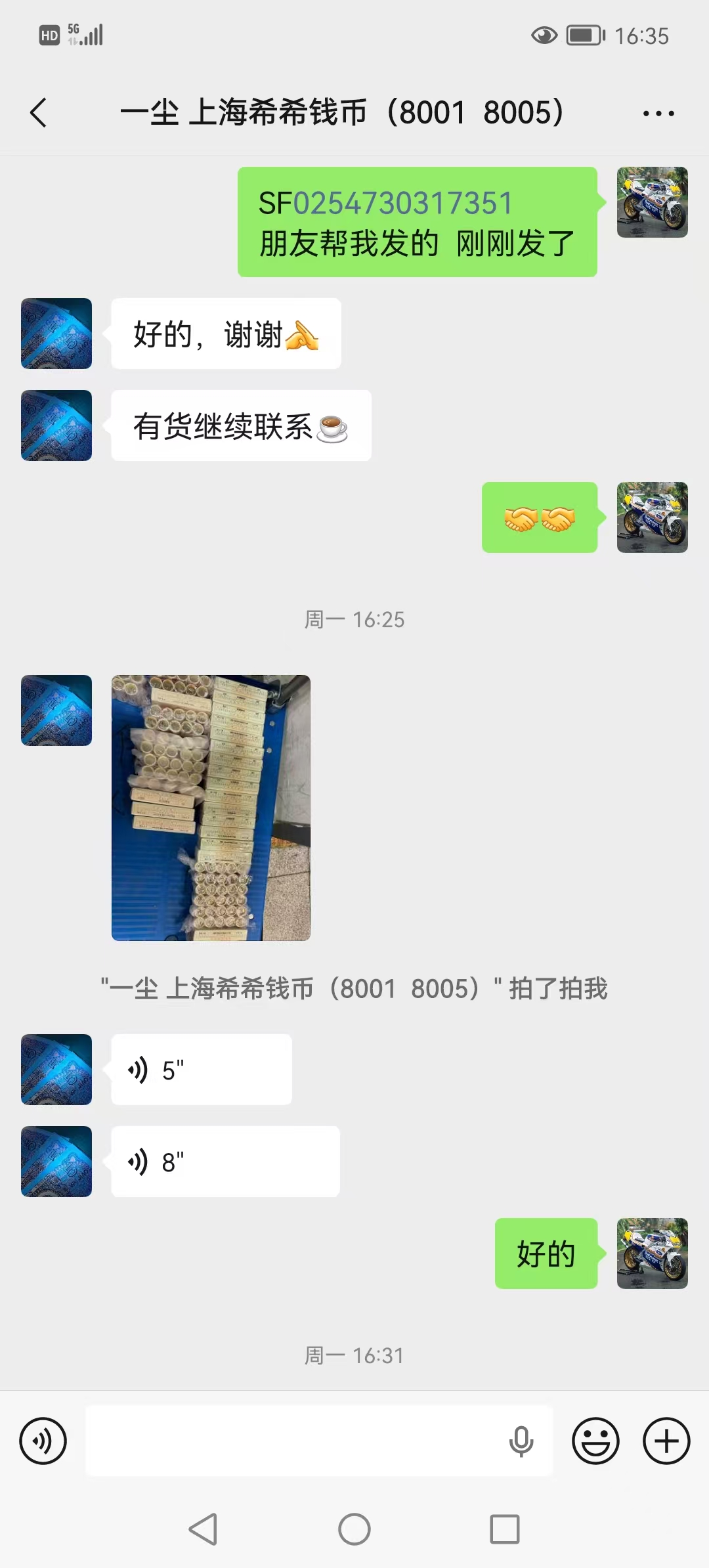Open the chat info overflow menu
This screenshot has height=1568, width=709.
coord(658,114)
